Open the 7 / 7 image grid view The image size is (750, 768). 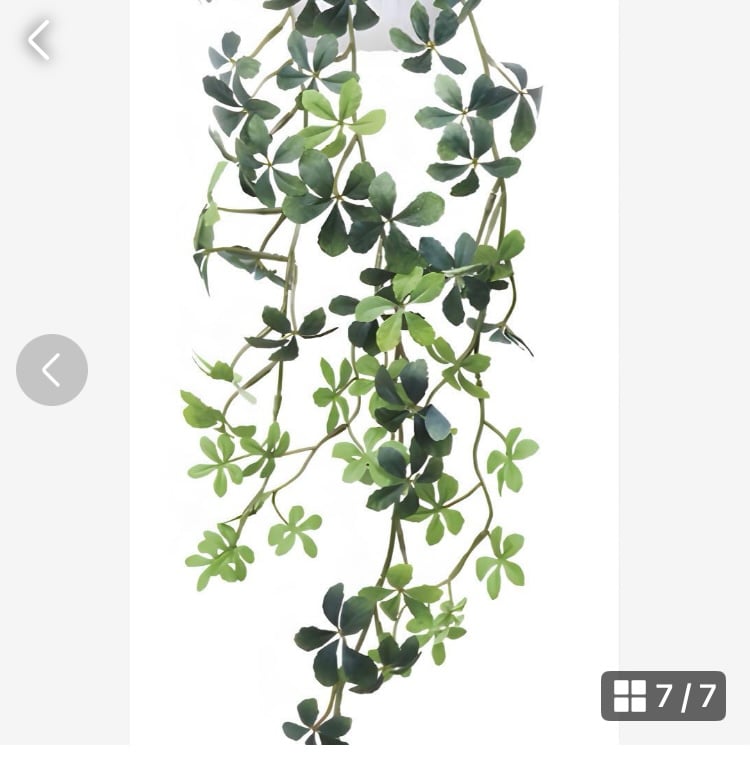(663, 696)
